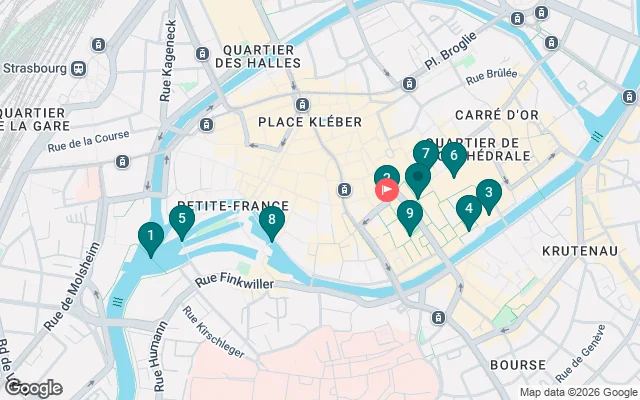Select map pin number 1
Image resolution: width=640 pixels, height=400 pixels.
(x=150, y=237)
